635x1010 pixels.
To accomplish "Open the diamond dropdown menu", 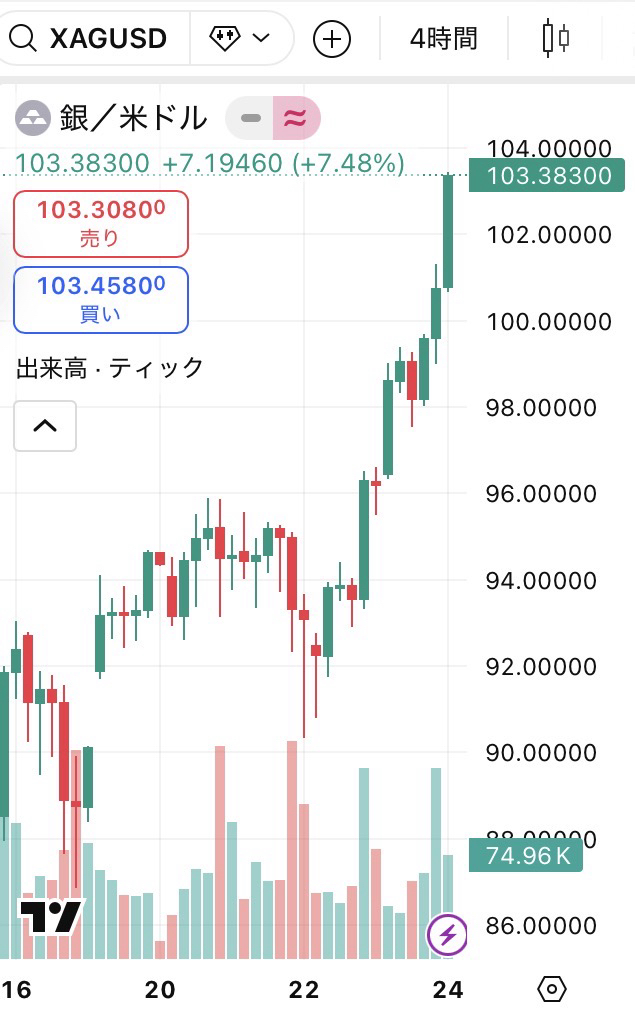I will click(x=240, y=39).
